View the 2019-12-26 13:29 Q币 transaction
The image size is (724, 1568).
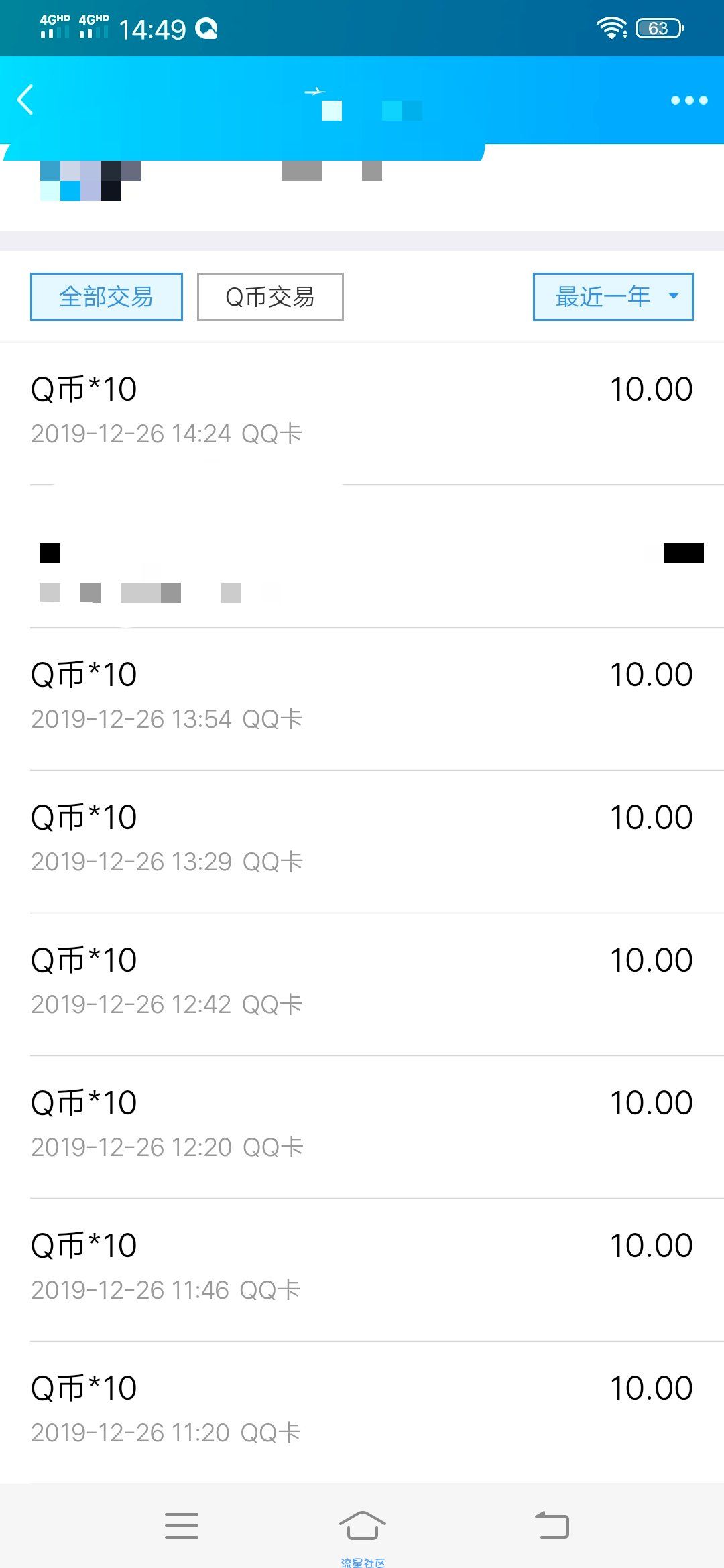tap(362, 842)
